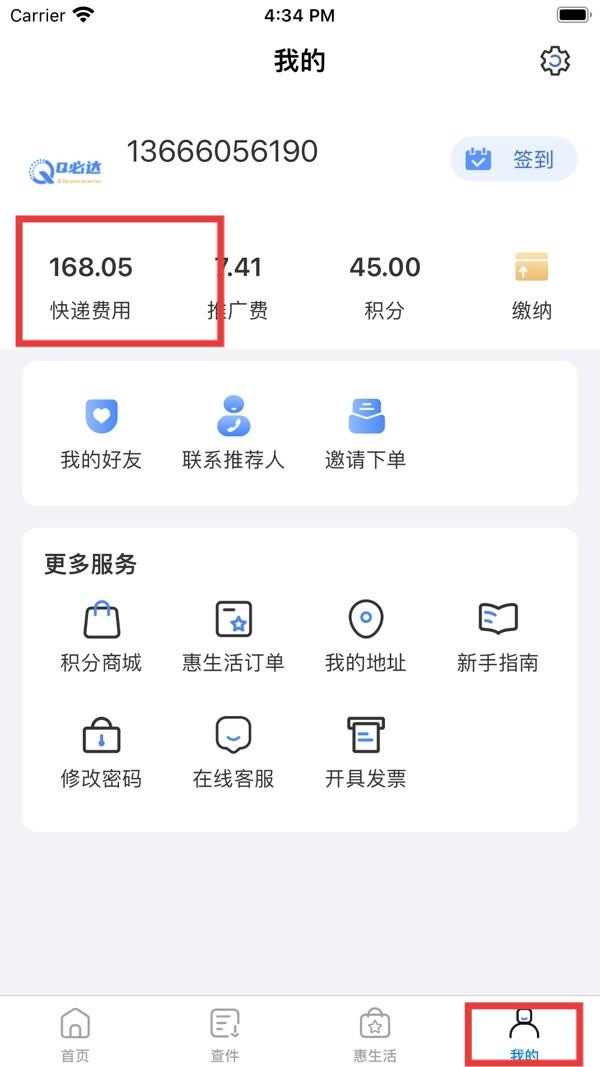Open 快递费用 balance details

(90, 288)
